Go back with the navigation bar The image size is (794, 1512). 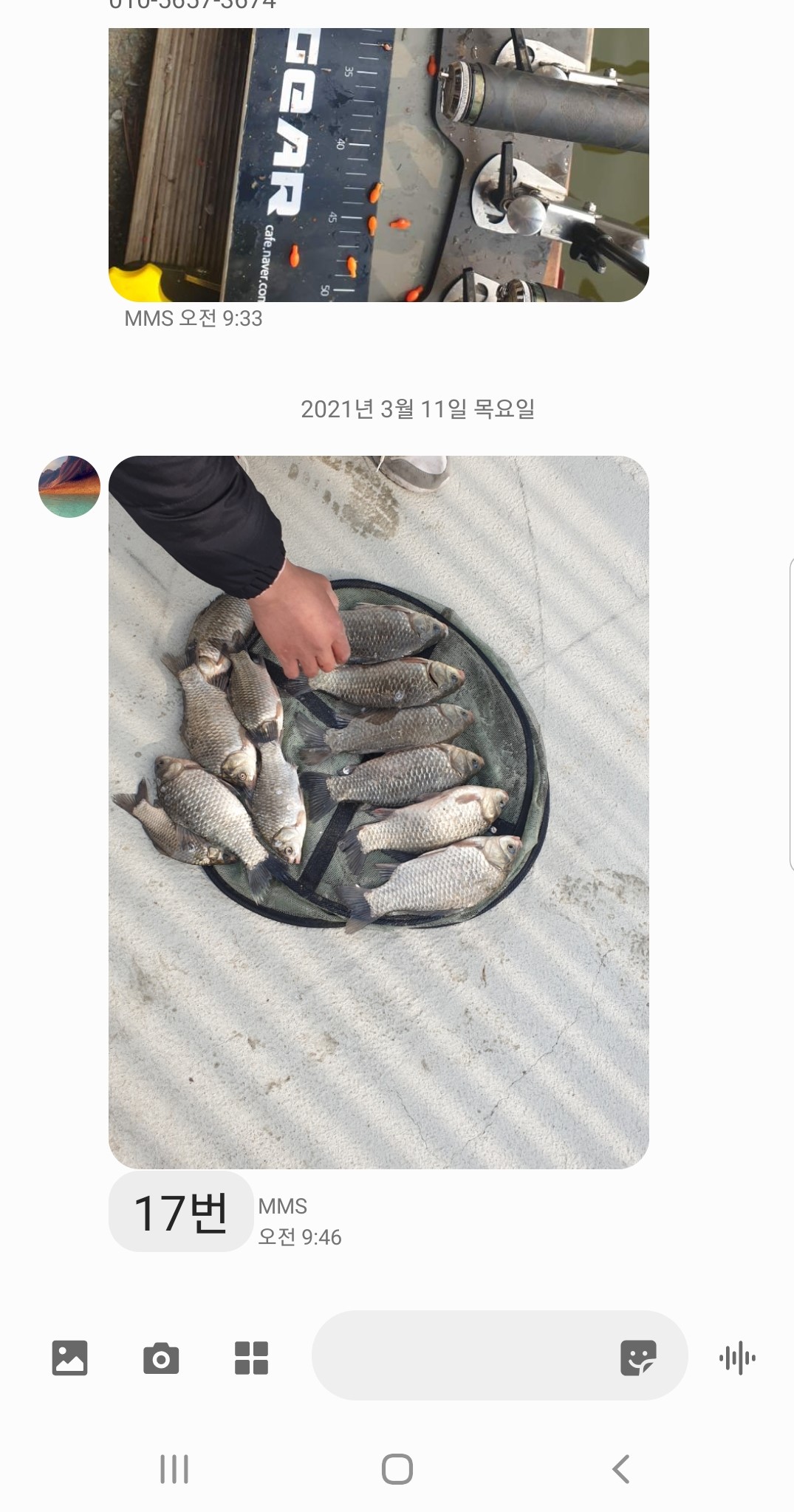coord(621,1468)
